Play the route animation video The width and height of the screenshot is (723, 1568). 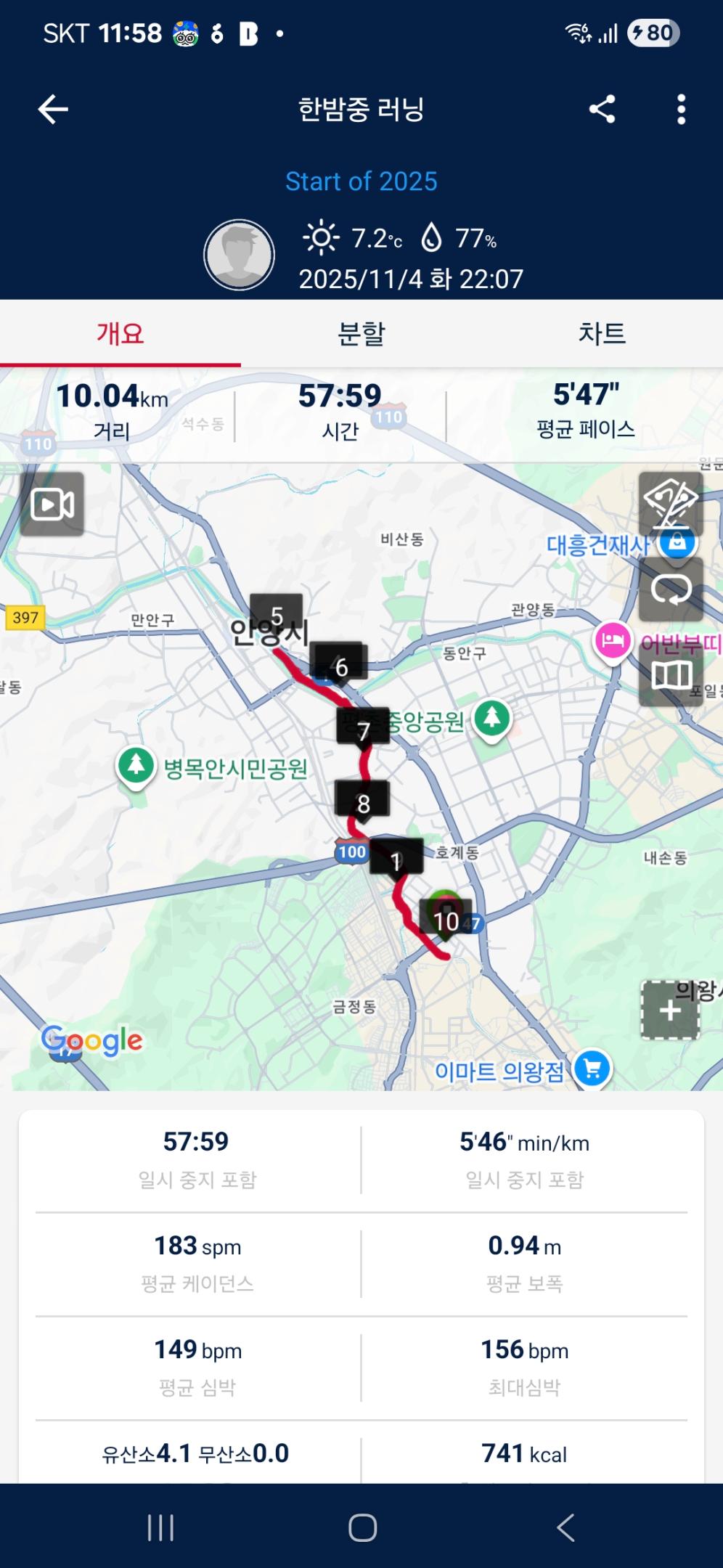point(54,506)
